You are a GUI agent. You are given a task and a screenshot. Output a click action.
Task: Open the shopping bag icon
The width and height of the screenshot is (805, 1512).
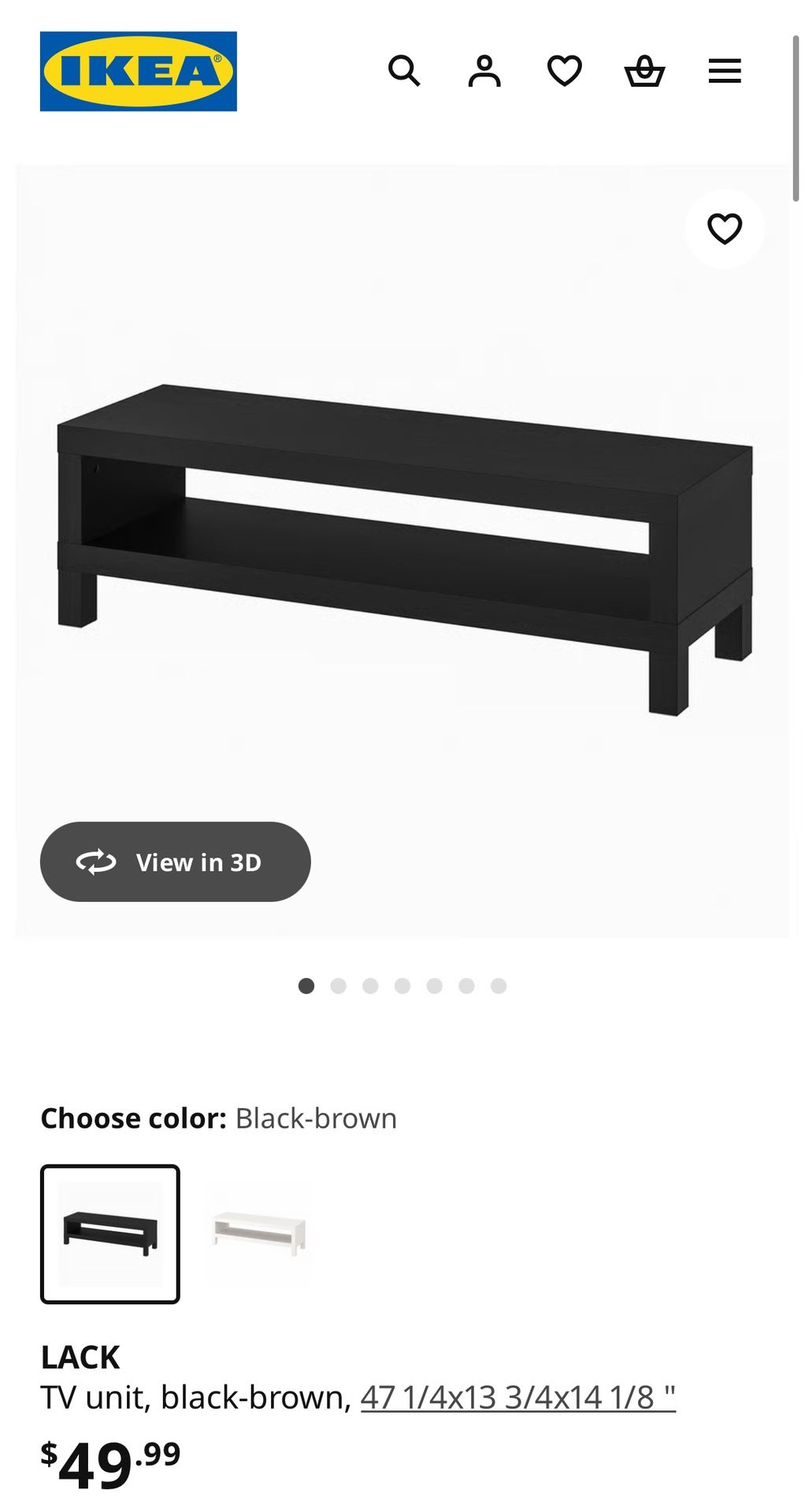(644, 72)
